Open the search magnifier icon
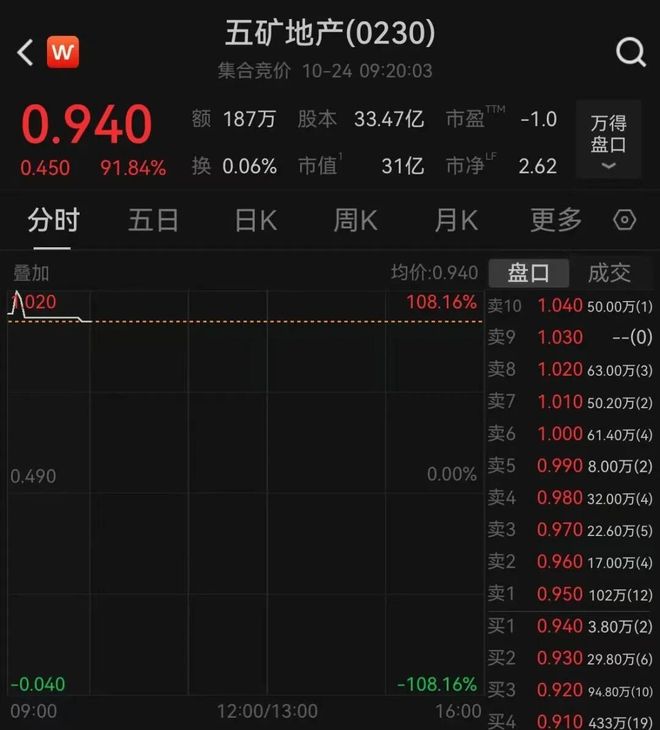Viewport: 660px width, 730px height. (x=630, y=52)
